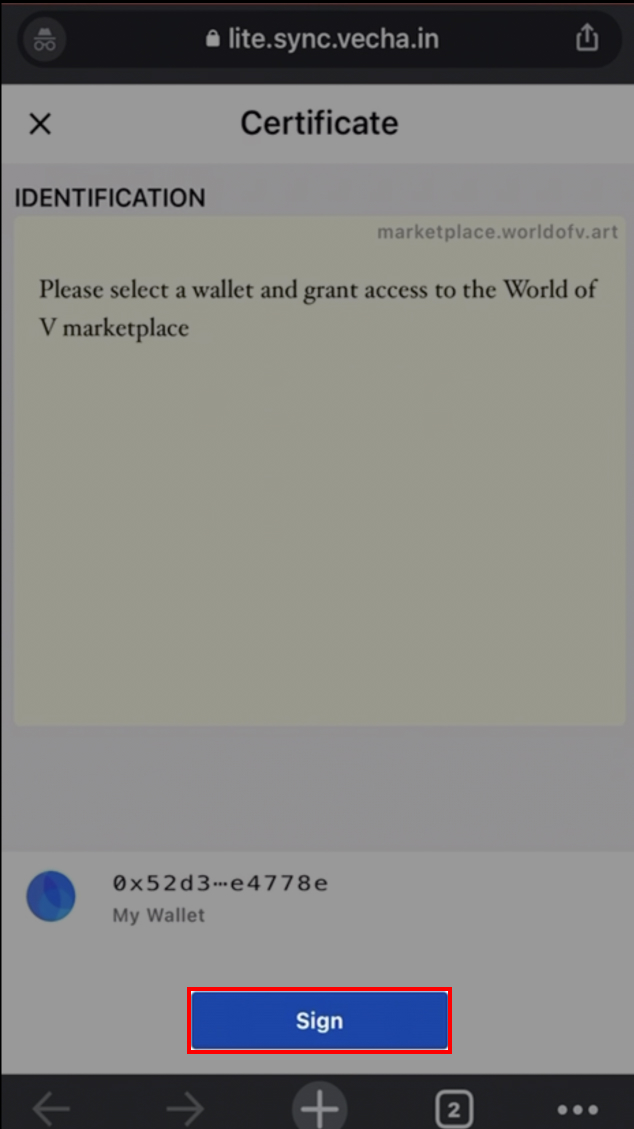
Task: Open the tab switcher showing 2 tabs
Action: coord(454,1108)
